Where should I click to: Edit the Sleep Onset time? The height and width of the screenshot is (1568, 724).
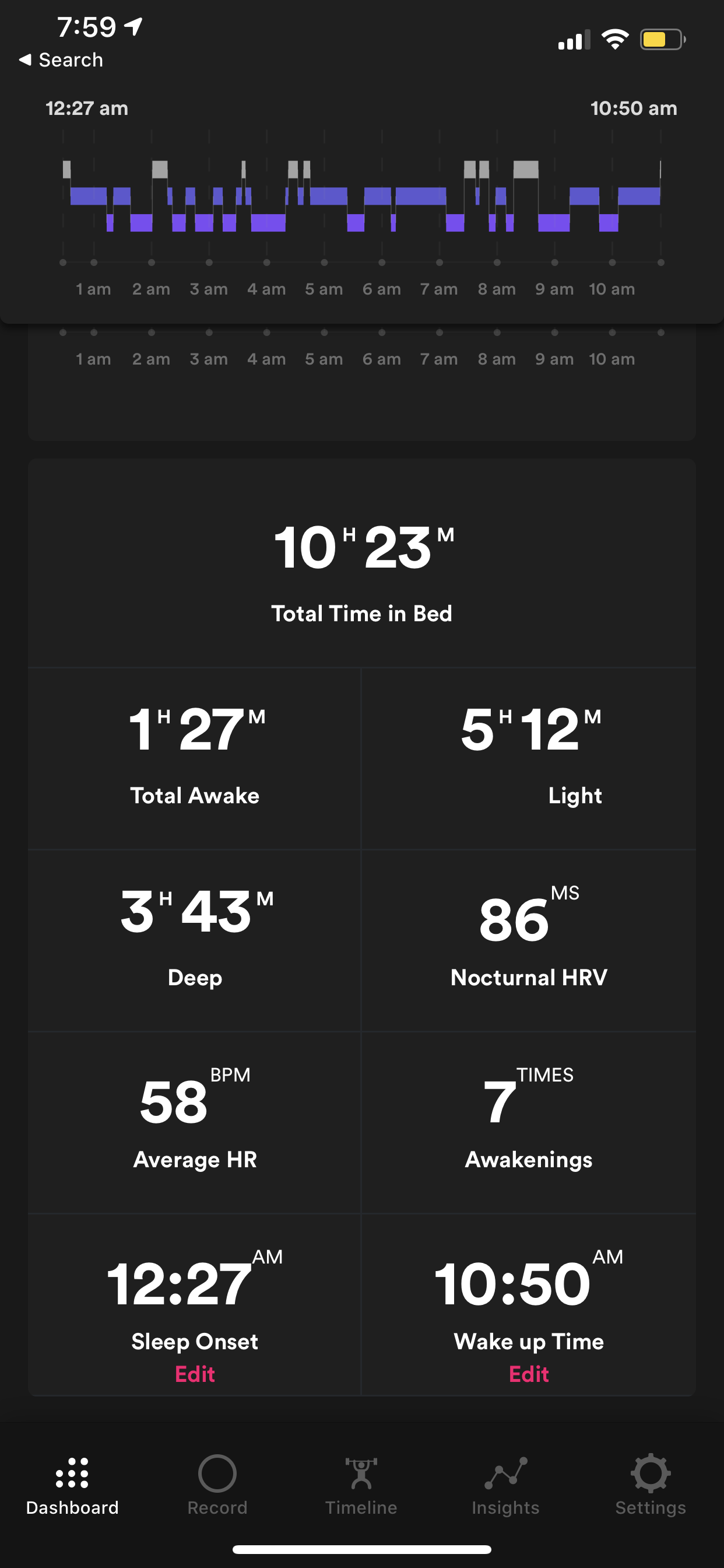[x=195, y=1374]
